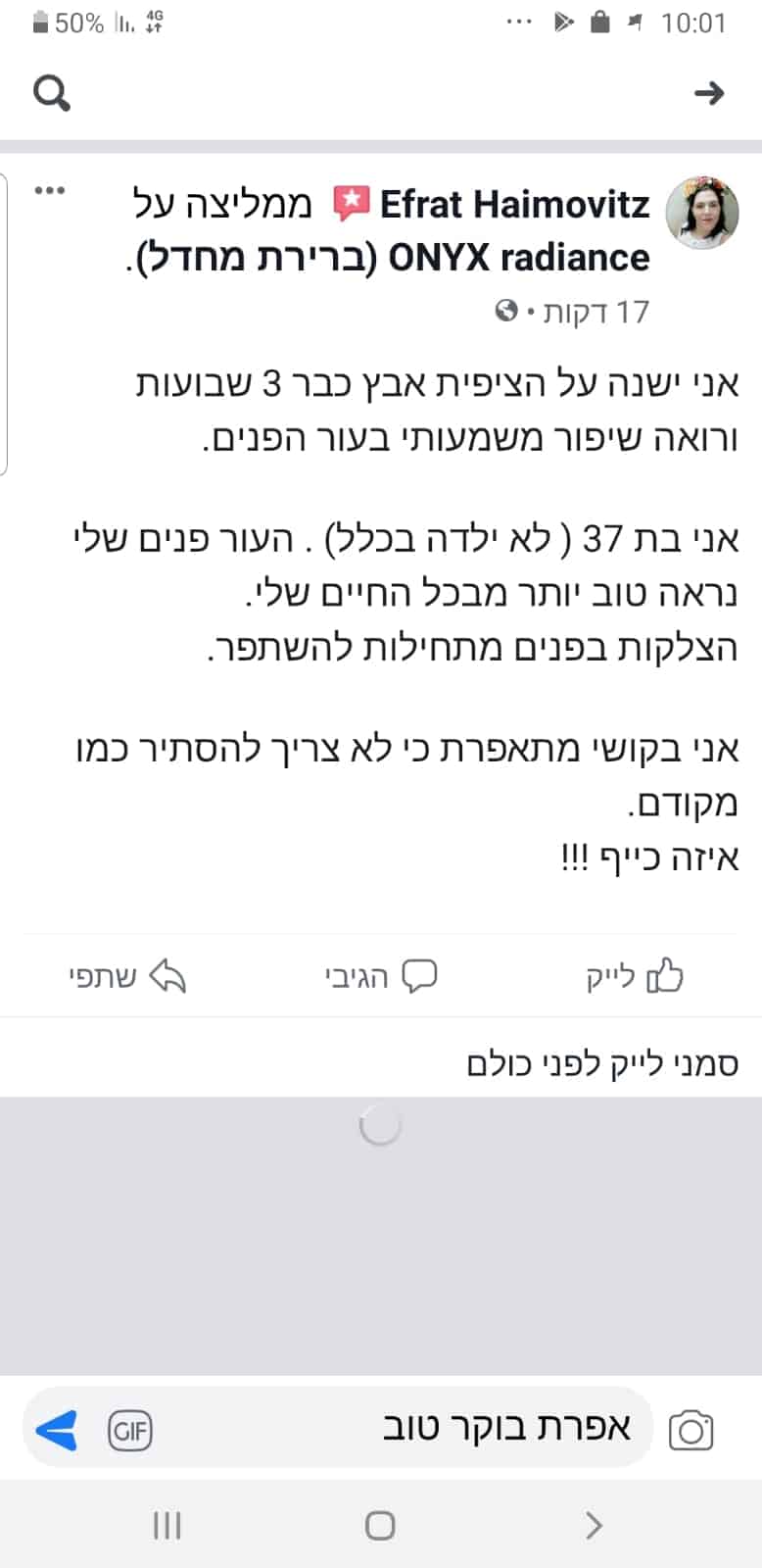Open the search magnifier icon
Image resolution: width=762 pixels, height=1568 pixels.
tap(51, 93)
